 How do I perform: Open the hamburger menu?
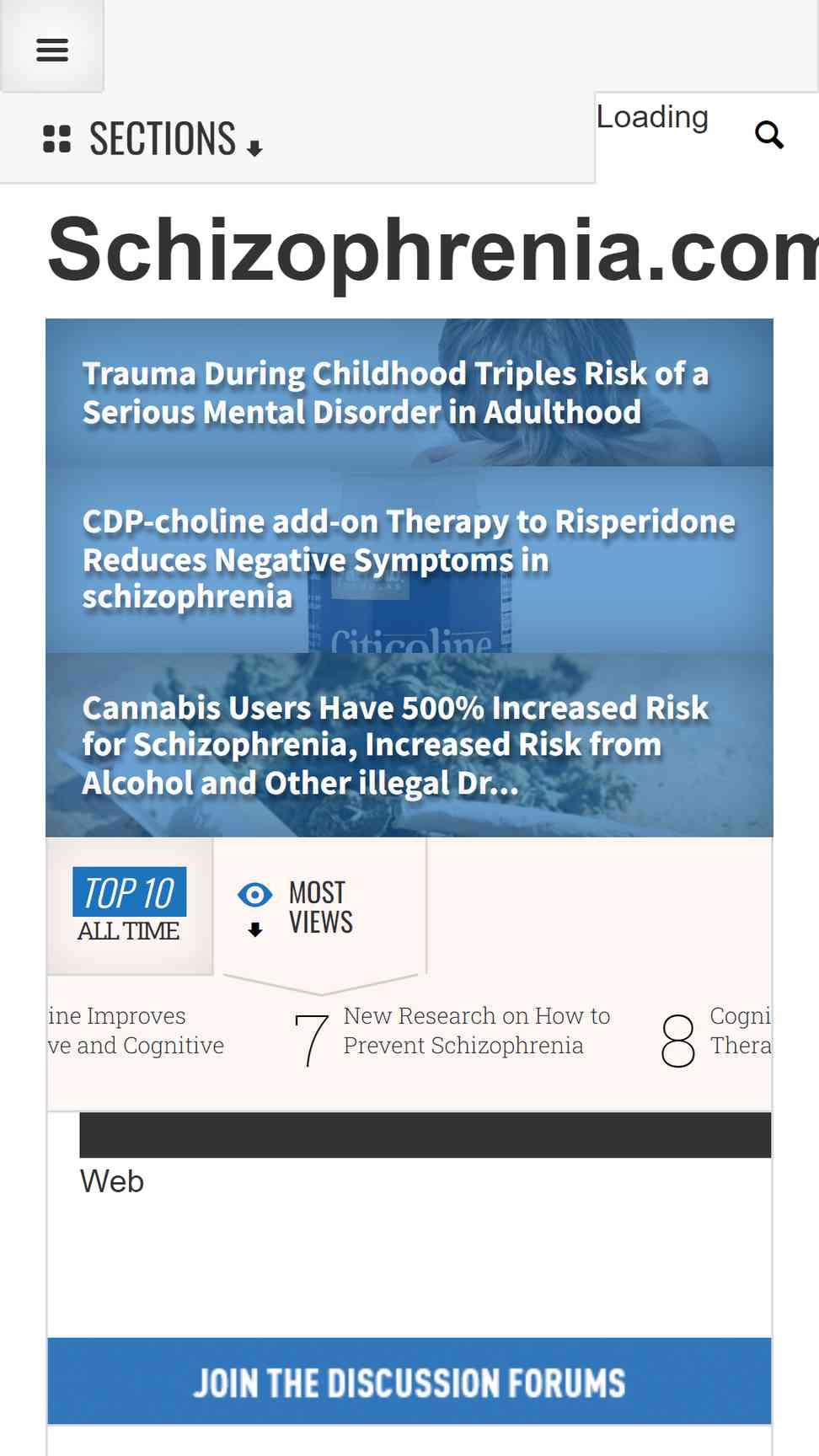click(51, 49)
